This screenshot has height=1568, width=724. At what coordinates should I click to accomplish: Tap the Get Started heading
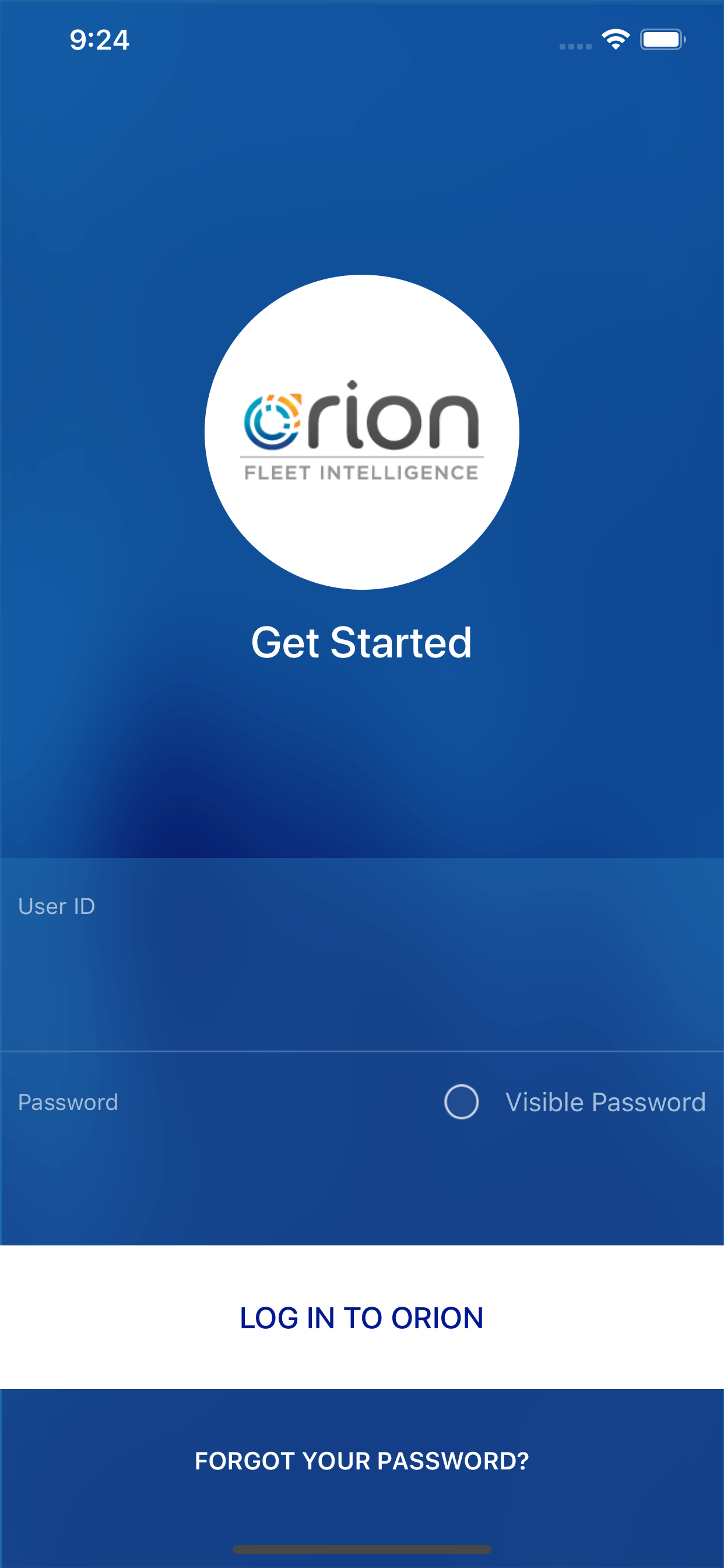362,642
